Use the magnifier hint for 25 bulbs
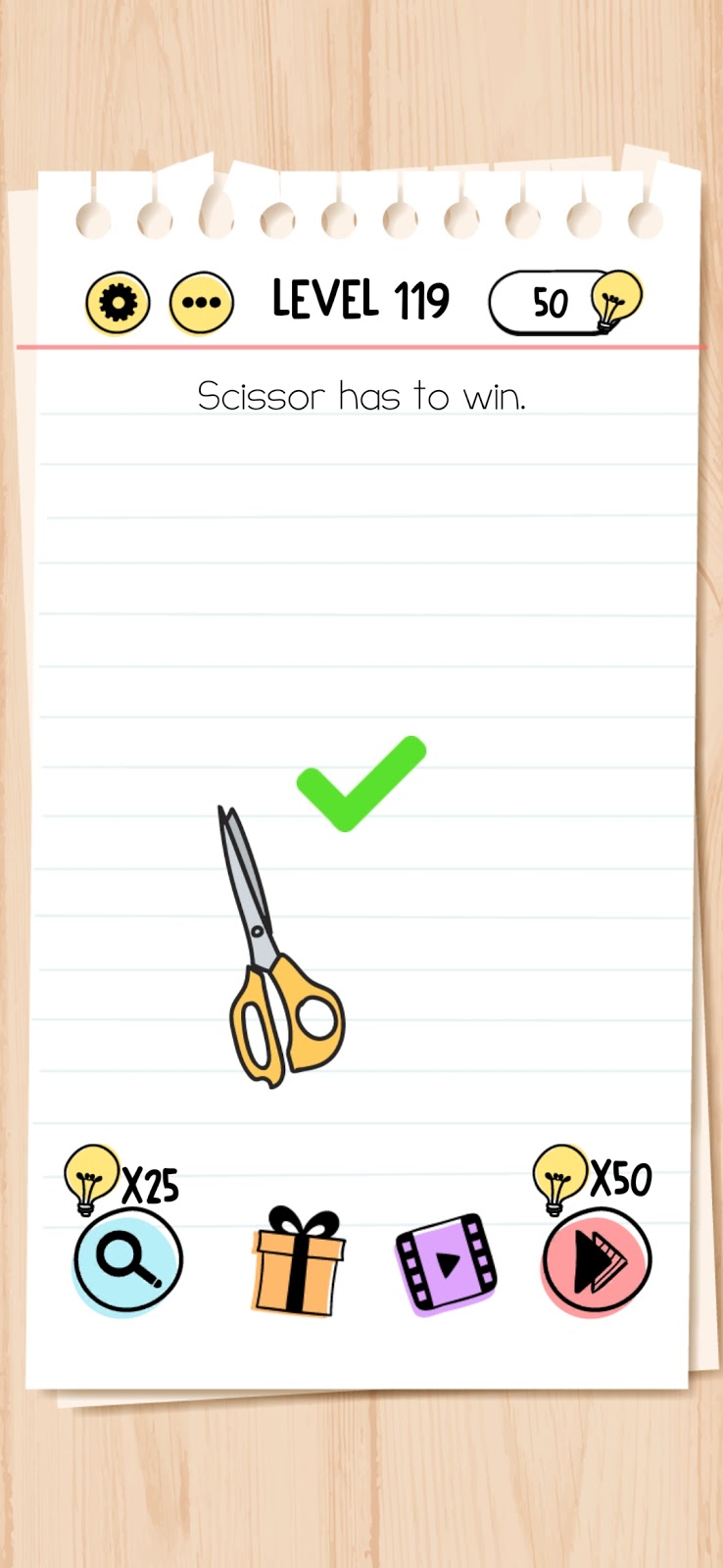Viewport: 723px width, 1568px height. pyautogui.click(x=127, y=1260)
